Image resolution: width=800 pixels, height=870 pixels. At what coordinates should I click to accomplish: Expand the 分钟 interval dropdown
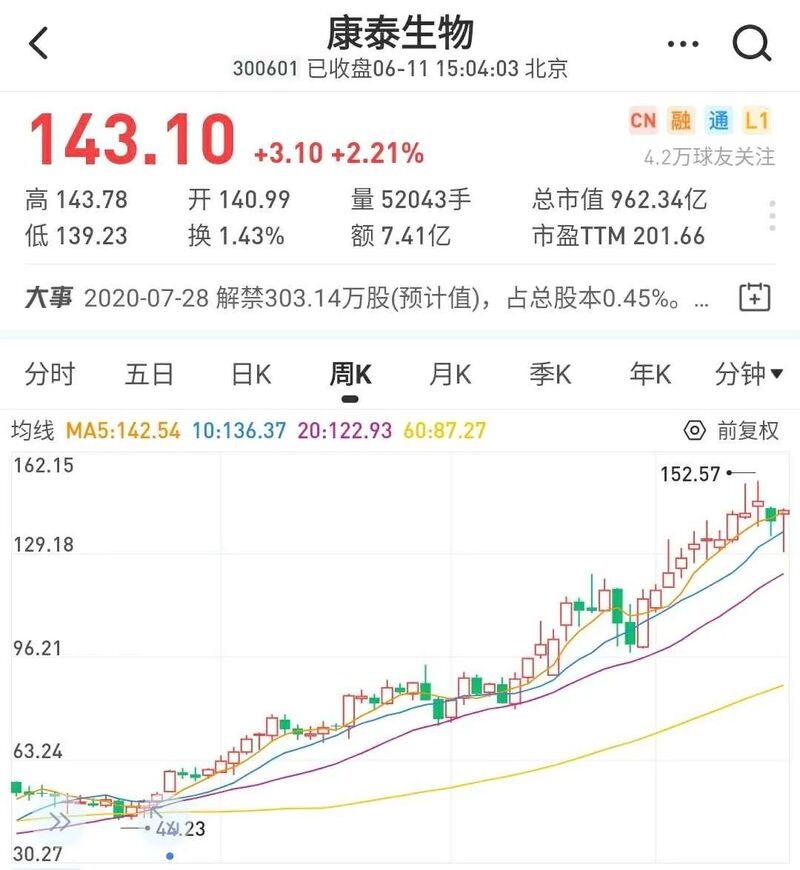(748, 375)
